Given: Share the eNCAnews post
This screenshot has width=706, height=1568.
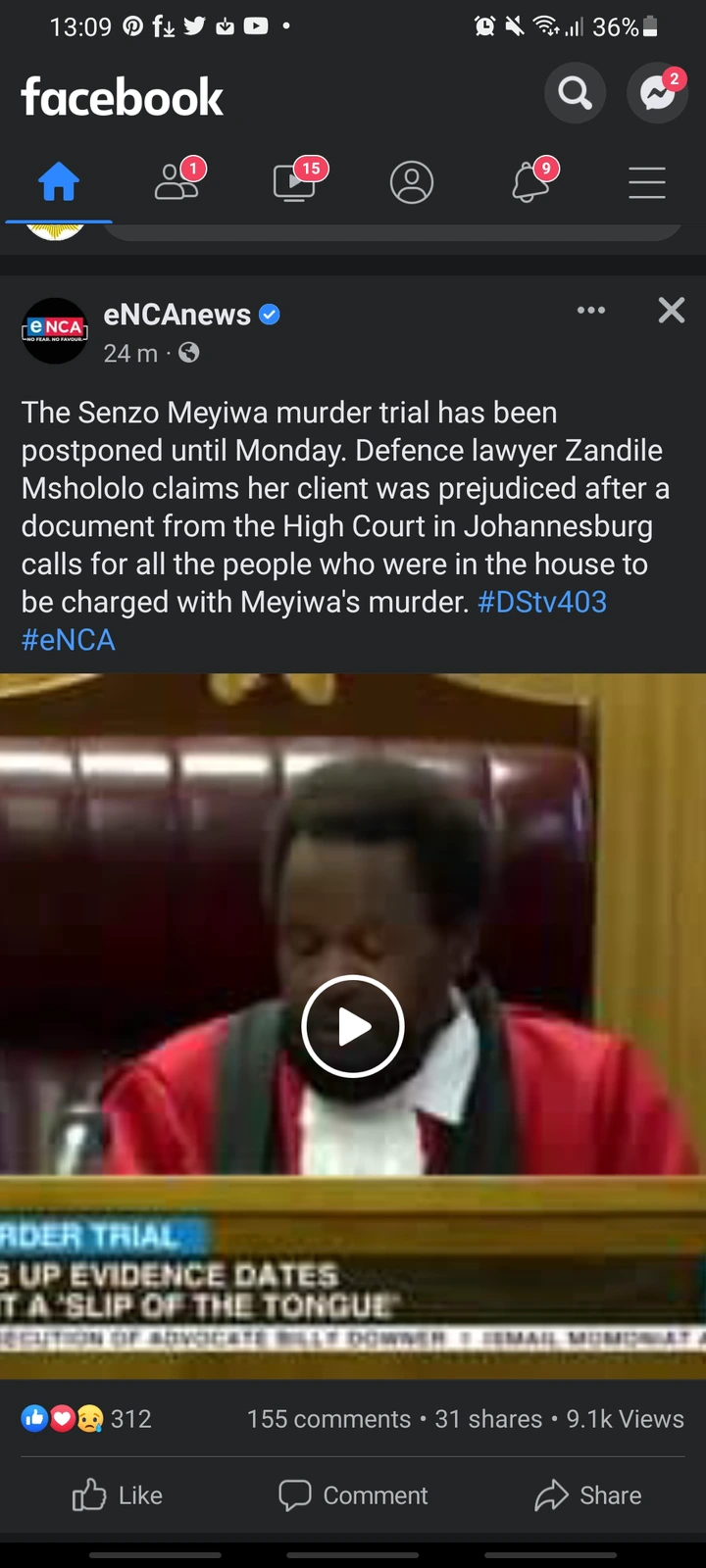Looking at the screenshot, I should [x=588, y=1495].
